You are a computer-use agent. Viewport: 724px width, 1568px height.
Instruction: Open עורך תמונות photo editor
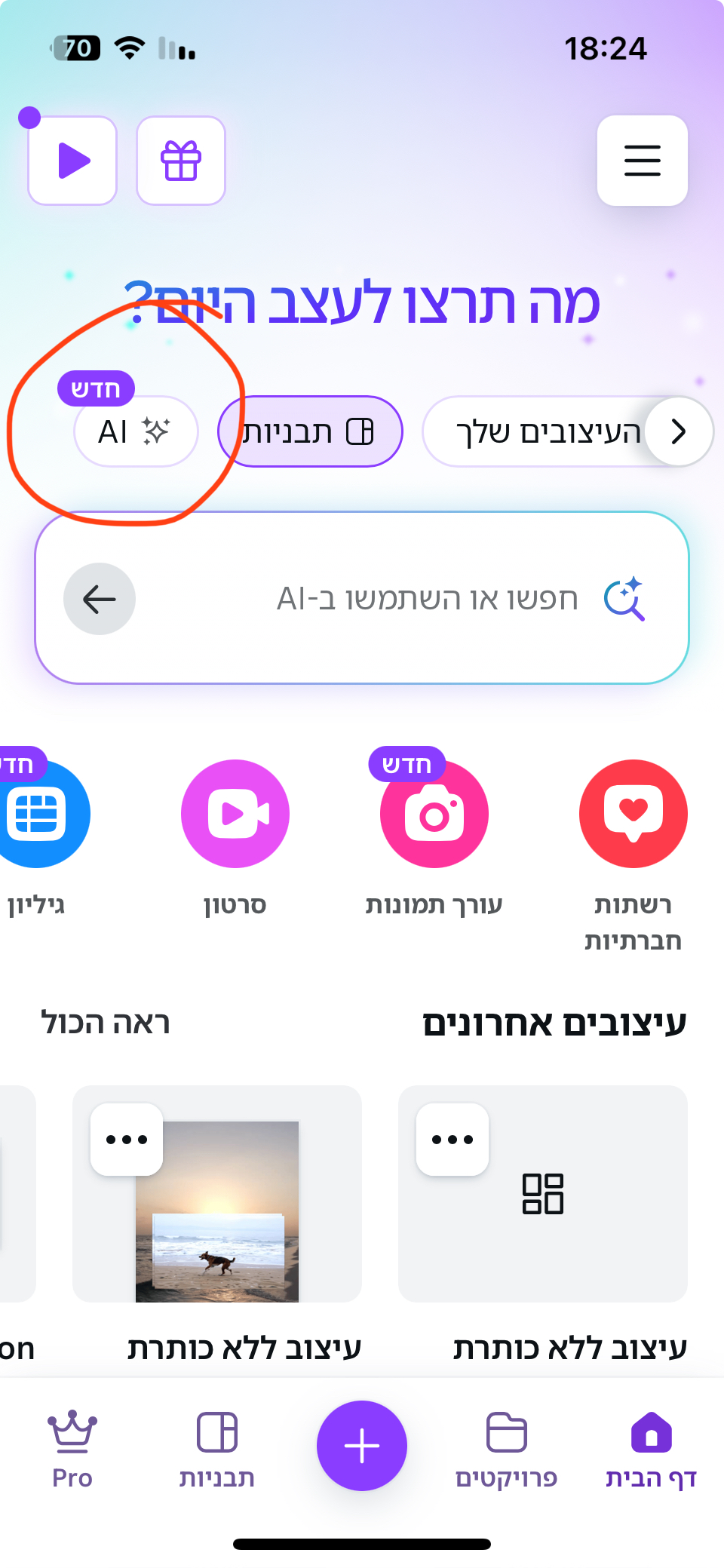[x=434, y=815]
